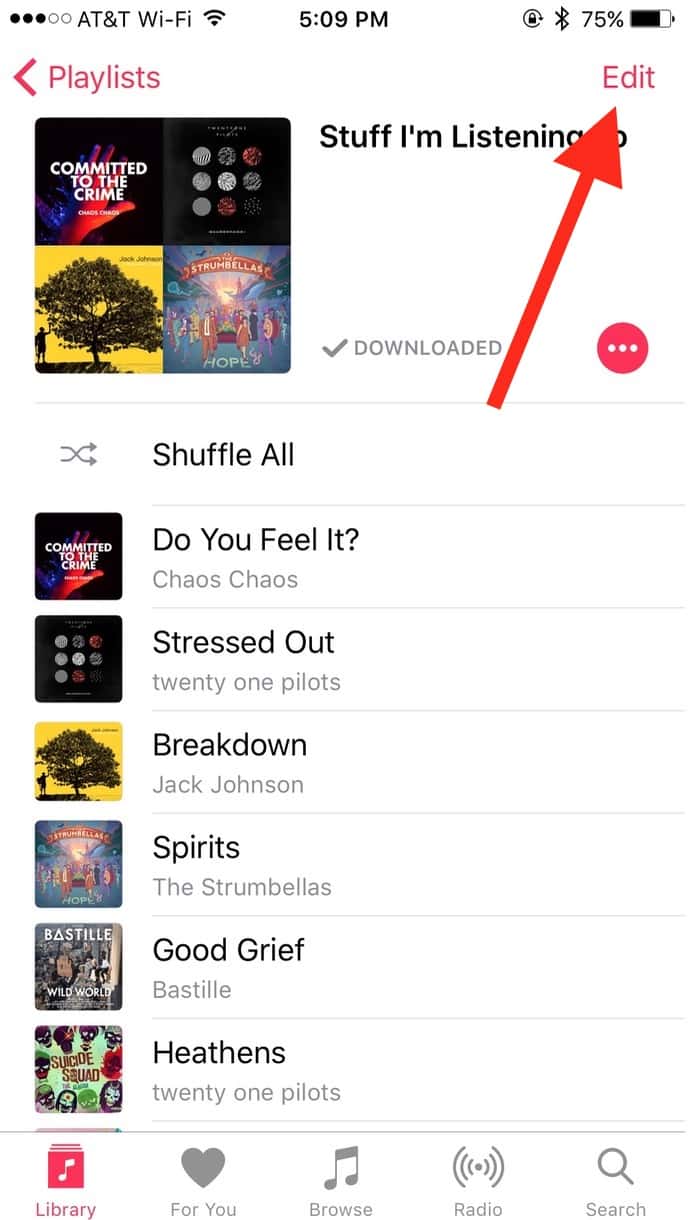Play Breakdown by Jack Johnson
Image resolution: width=690 pixels, height=1220 pixels.
tap(230, 762)
